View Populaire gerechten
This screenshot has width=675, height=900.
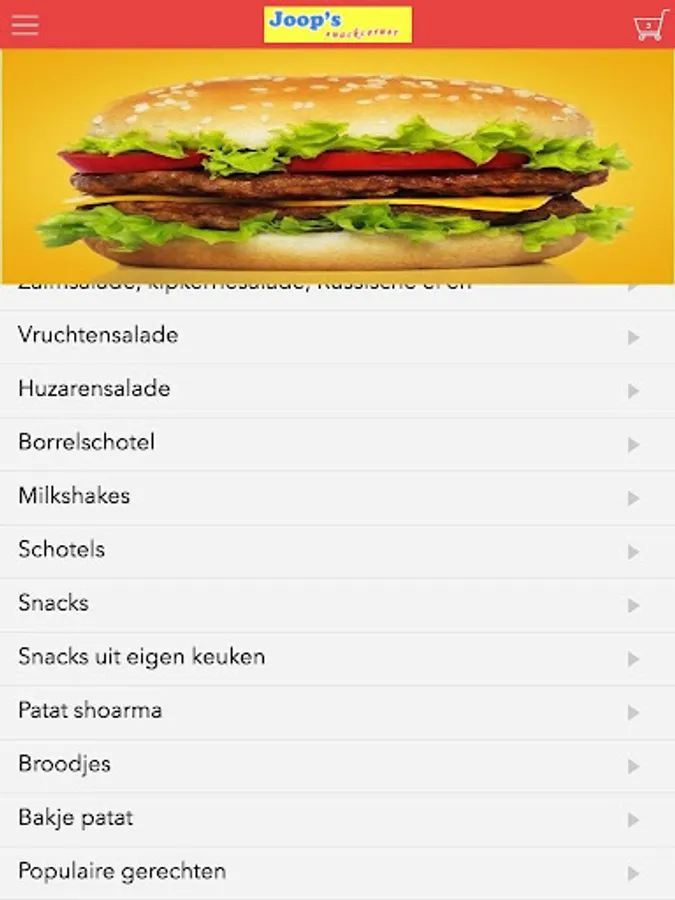pos(337,872)
